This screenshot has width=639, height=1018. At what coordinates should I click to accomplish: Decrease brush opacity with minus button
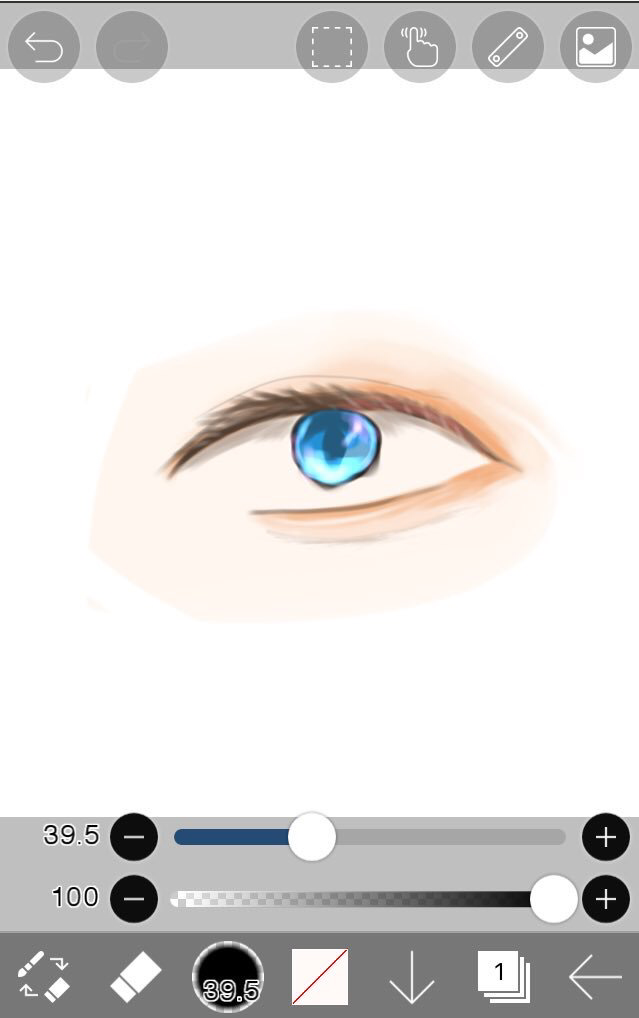pyautogui.click(x=134, y=898)
